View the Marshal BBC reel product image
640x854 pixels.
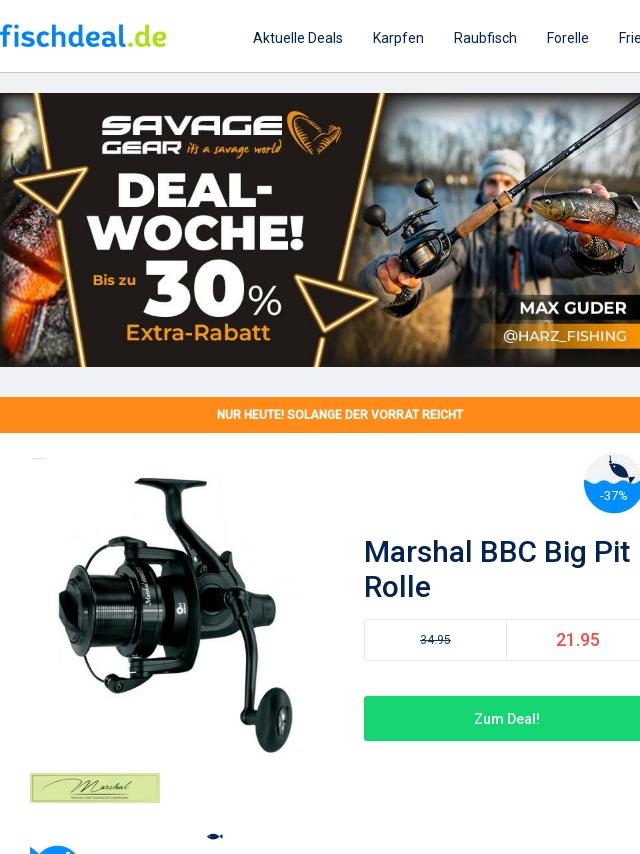pos(175,612)
